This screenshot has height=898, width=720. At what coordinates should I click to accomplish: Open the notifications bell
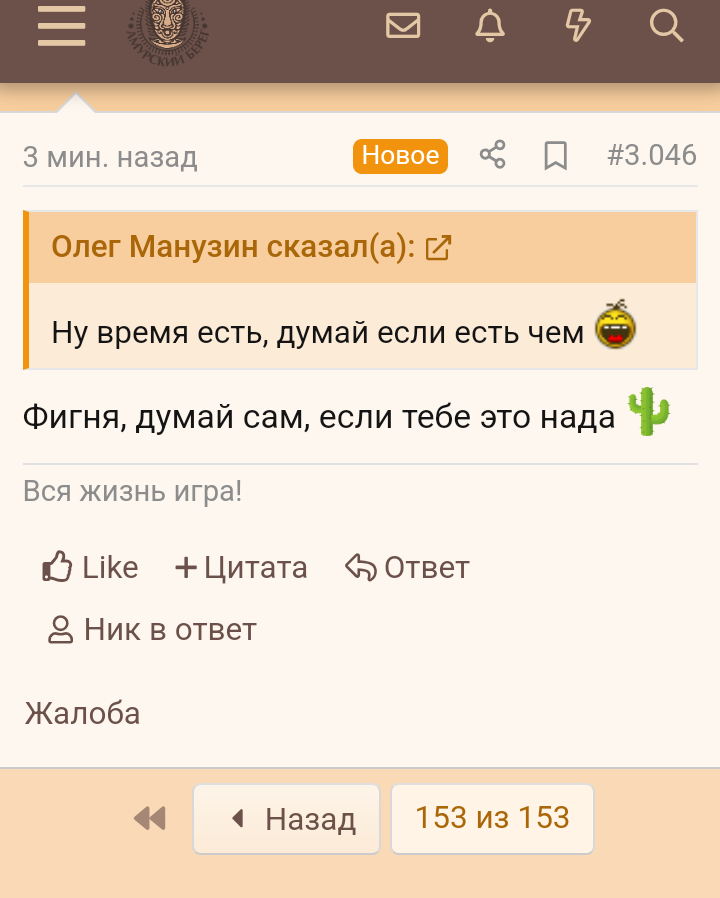tap(490, 26)
